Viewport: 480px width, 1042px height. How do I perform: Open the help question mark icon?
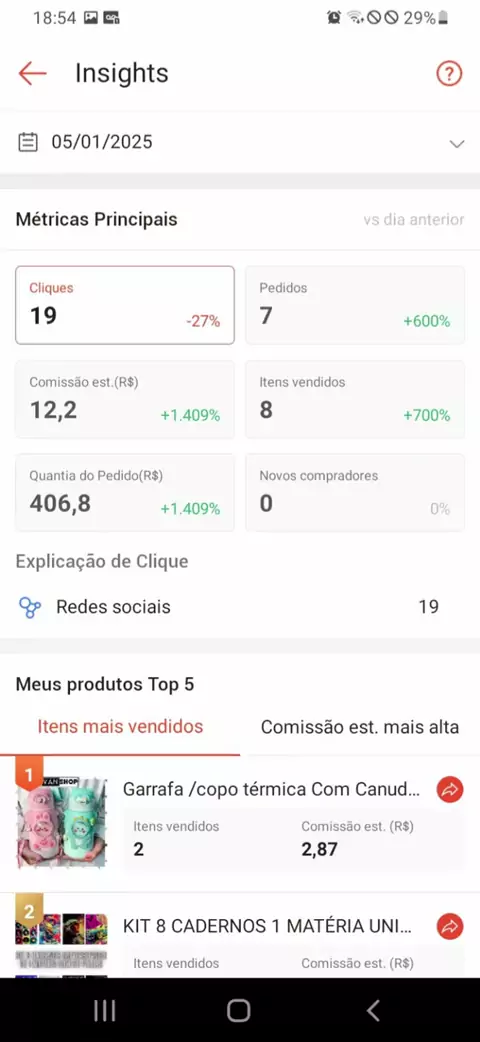pyautogui.click(x=449, y=73)
